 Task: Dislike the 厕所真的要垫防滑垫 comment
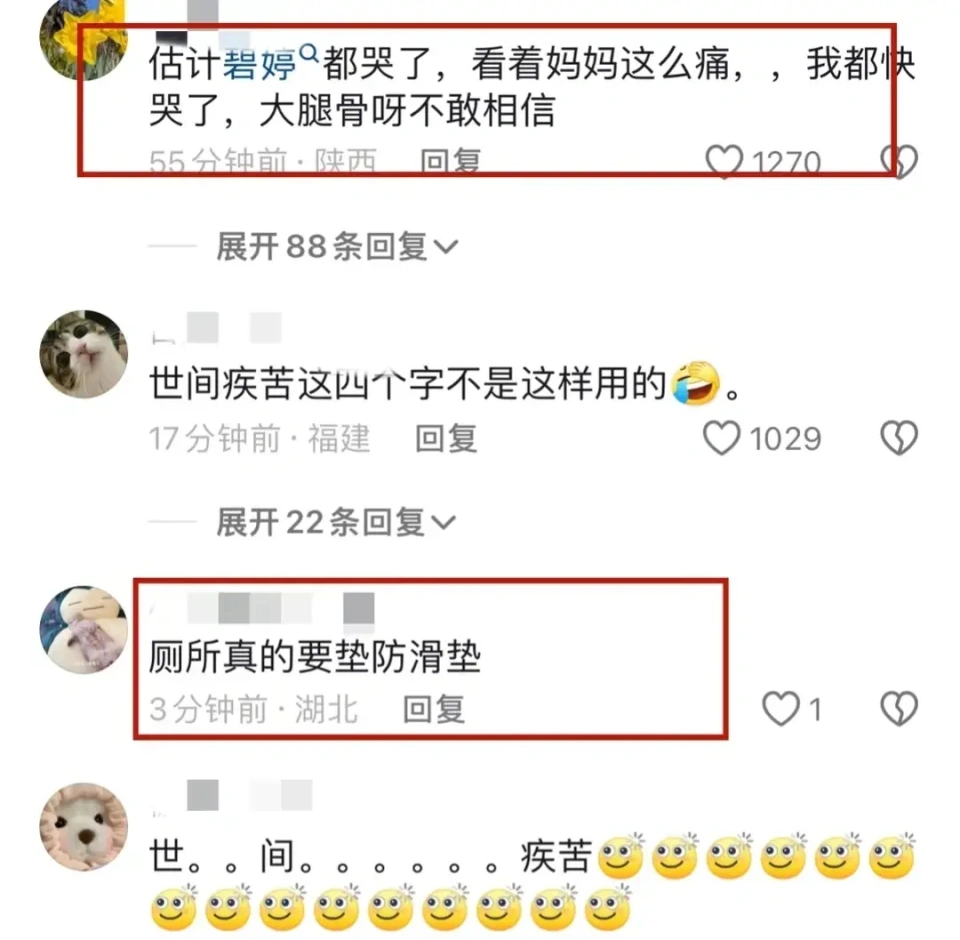coord(898,709)
